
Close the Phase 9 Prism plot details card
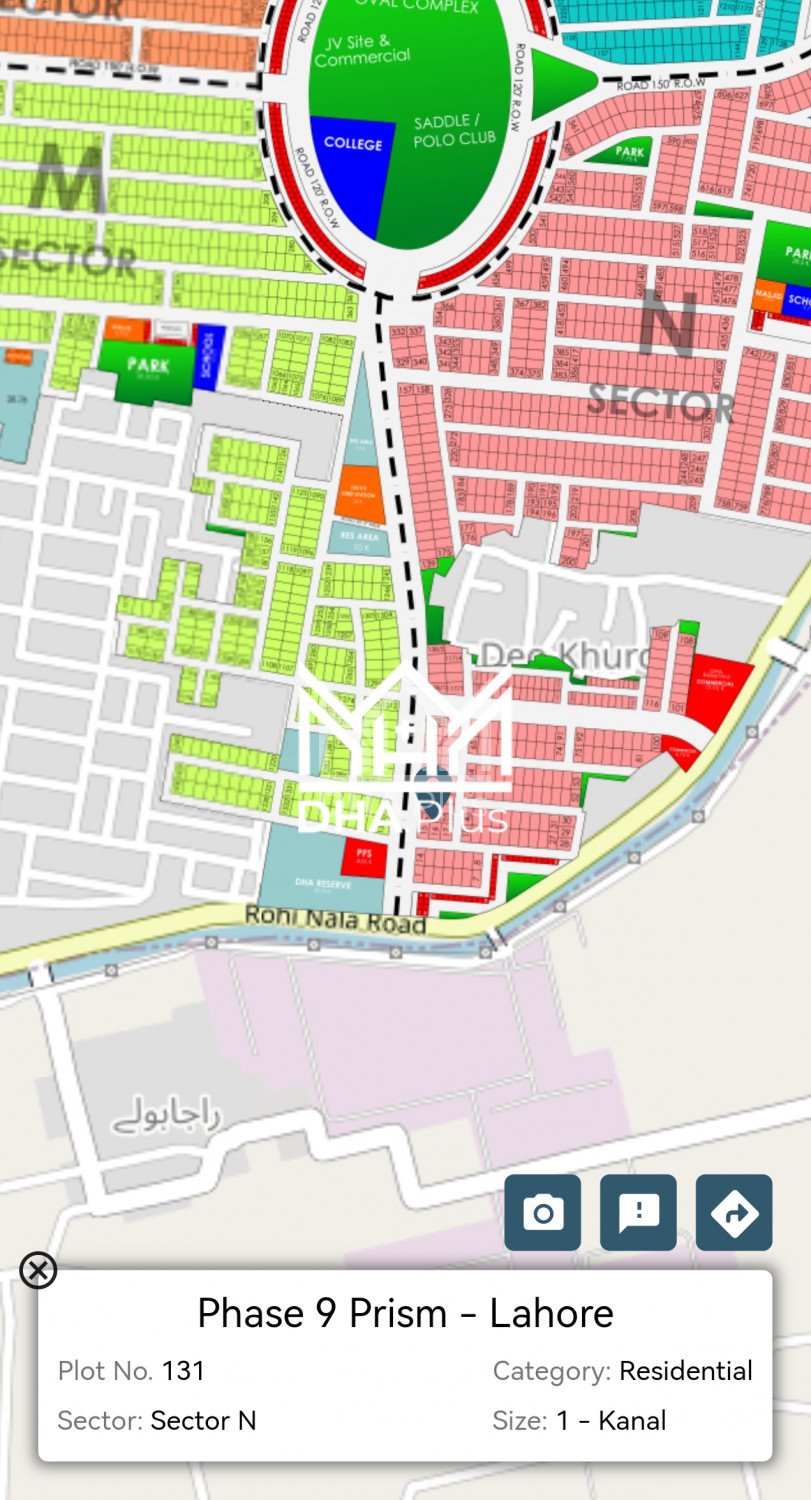[x=38, y=1271]
